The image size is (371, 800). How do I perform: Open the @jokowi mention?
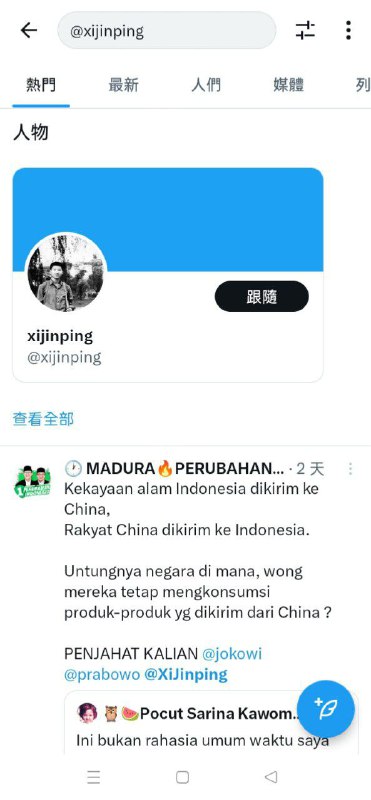232,654
